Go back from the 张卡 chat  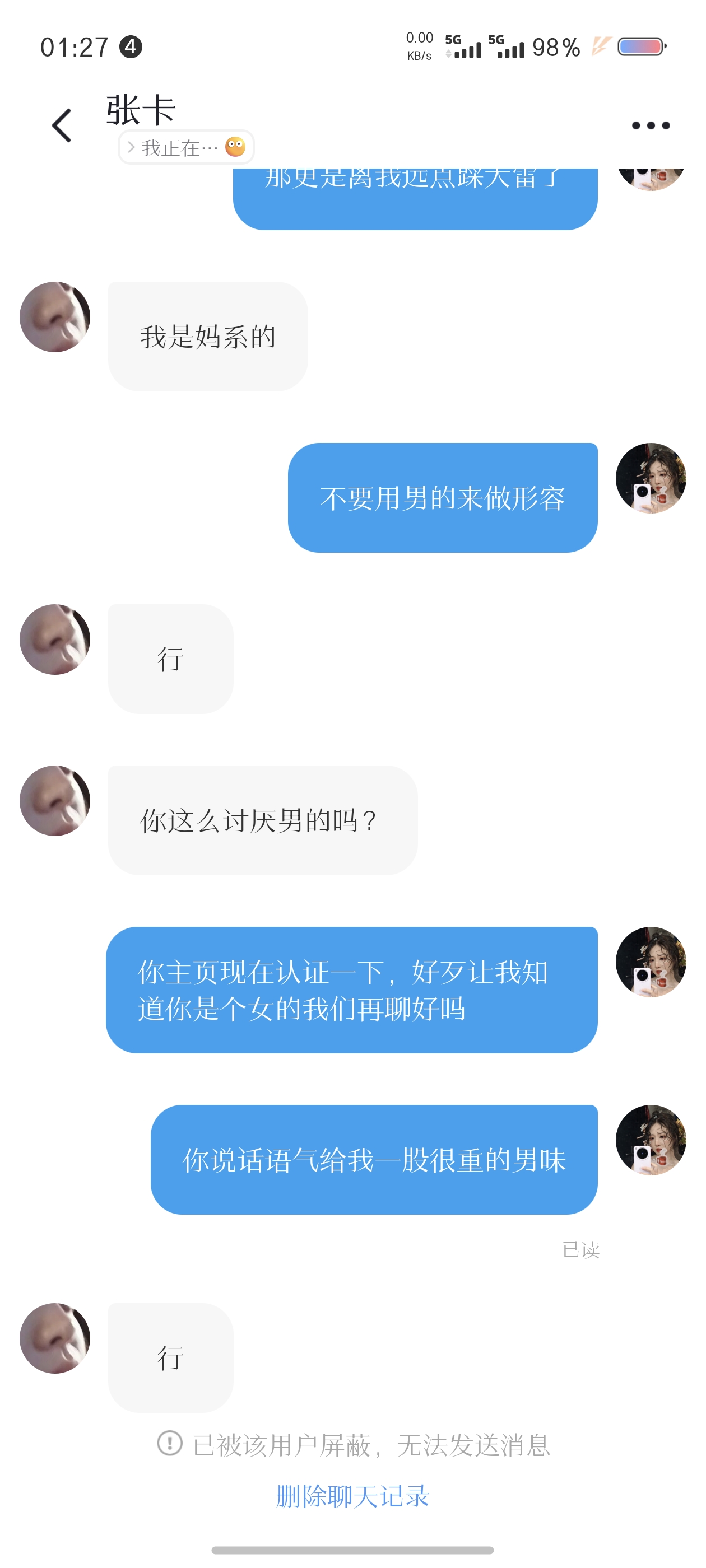pyautogui.click(x=62, y=125)
